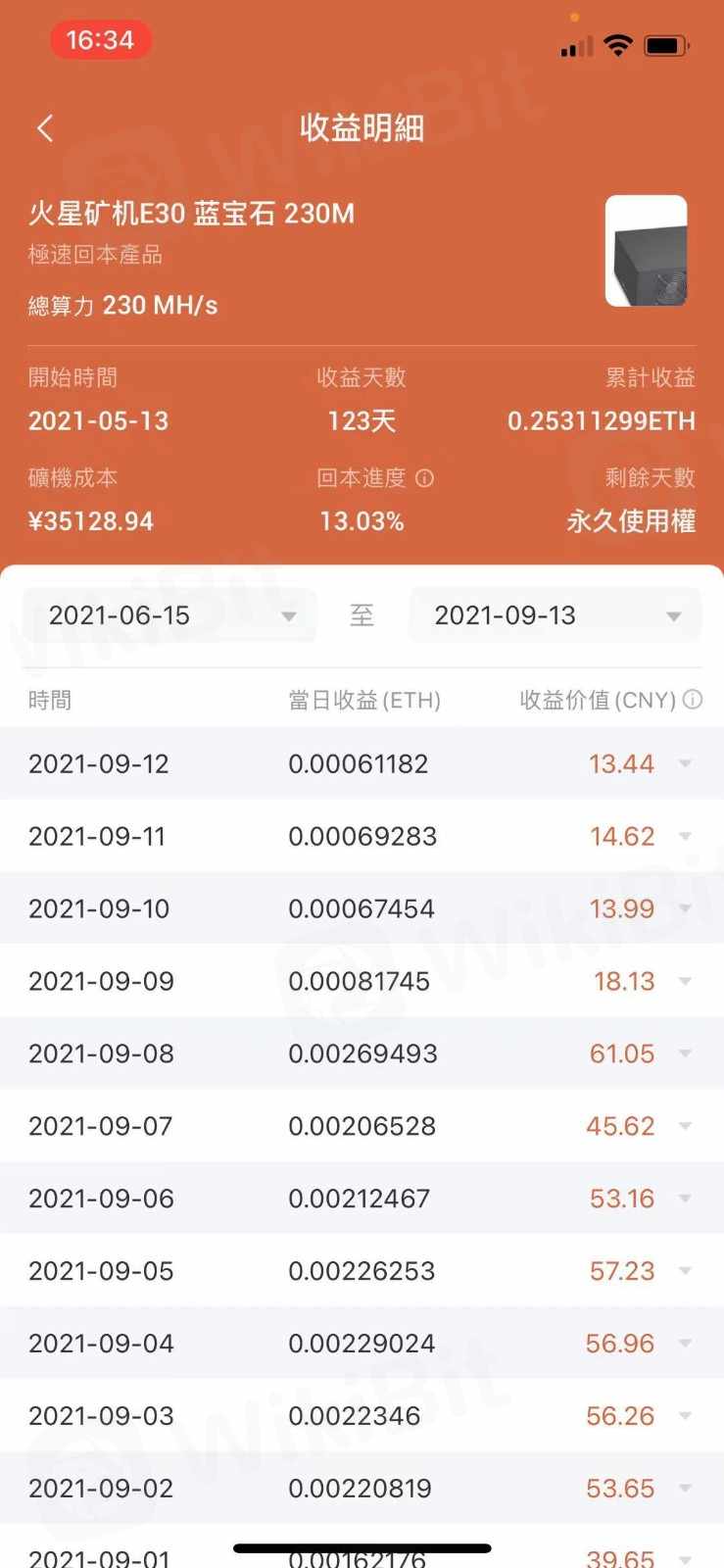Expand the 2021-09-12 earnings row
Image resolution: width=724 pixels, height=1568 pixels.
[685, 763]
